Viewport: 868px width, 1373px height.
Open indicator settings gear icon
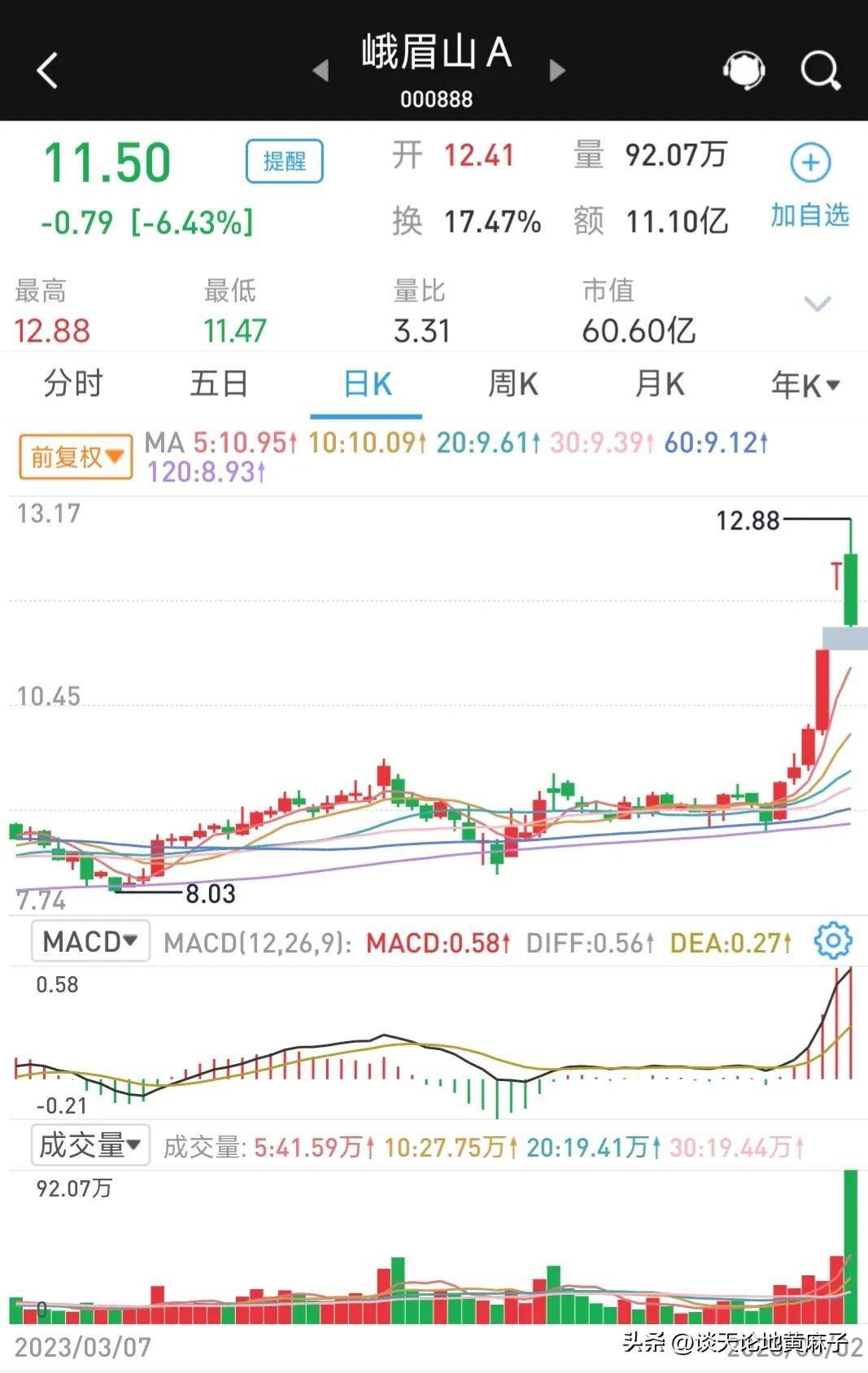[x=833, y=942]
